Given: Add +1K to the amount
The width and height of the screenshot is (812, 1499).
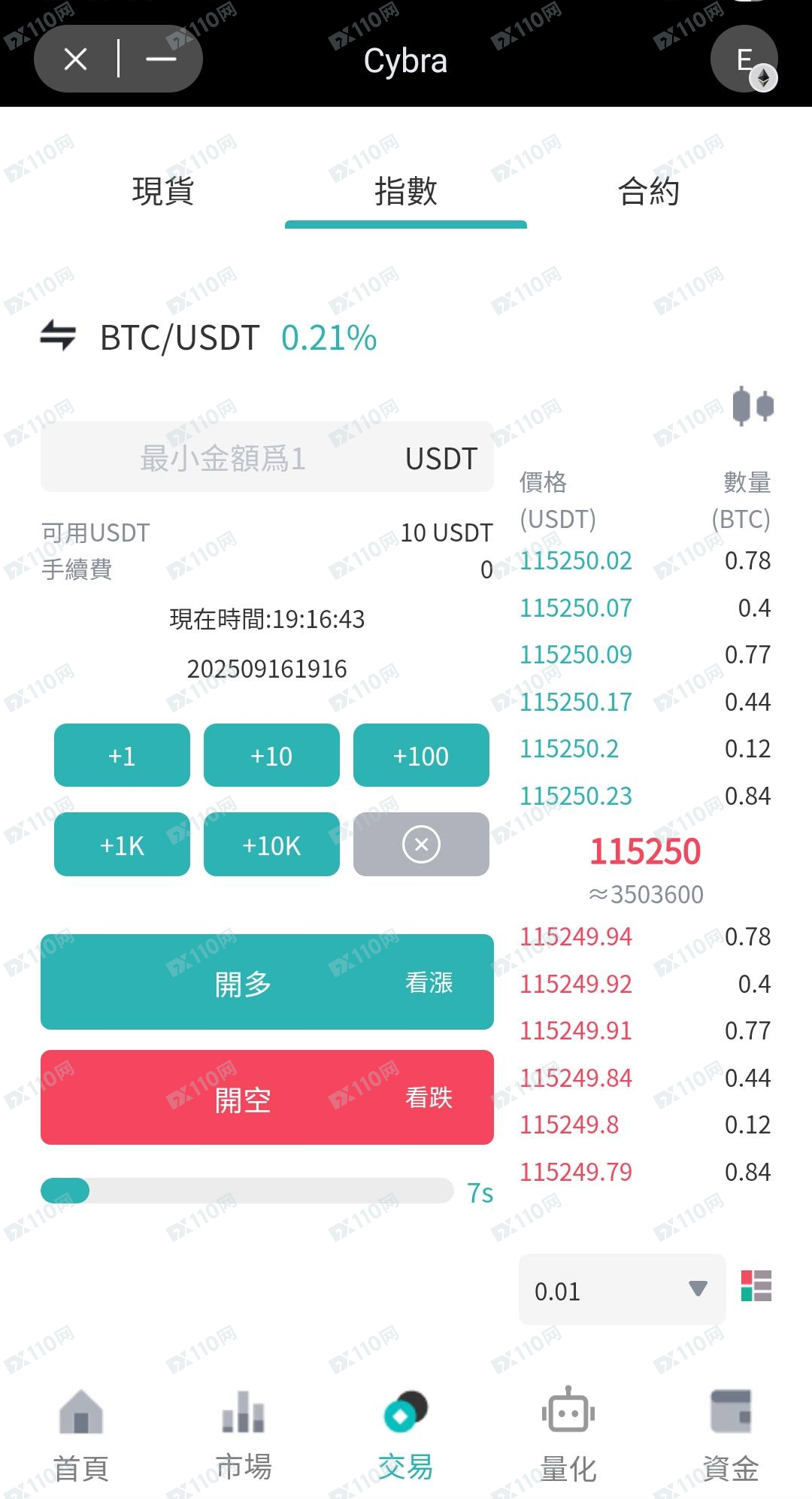Looking at the screenshot, I should [122, 845].
